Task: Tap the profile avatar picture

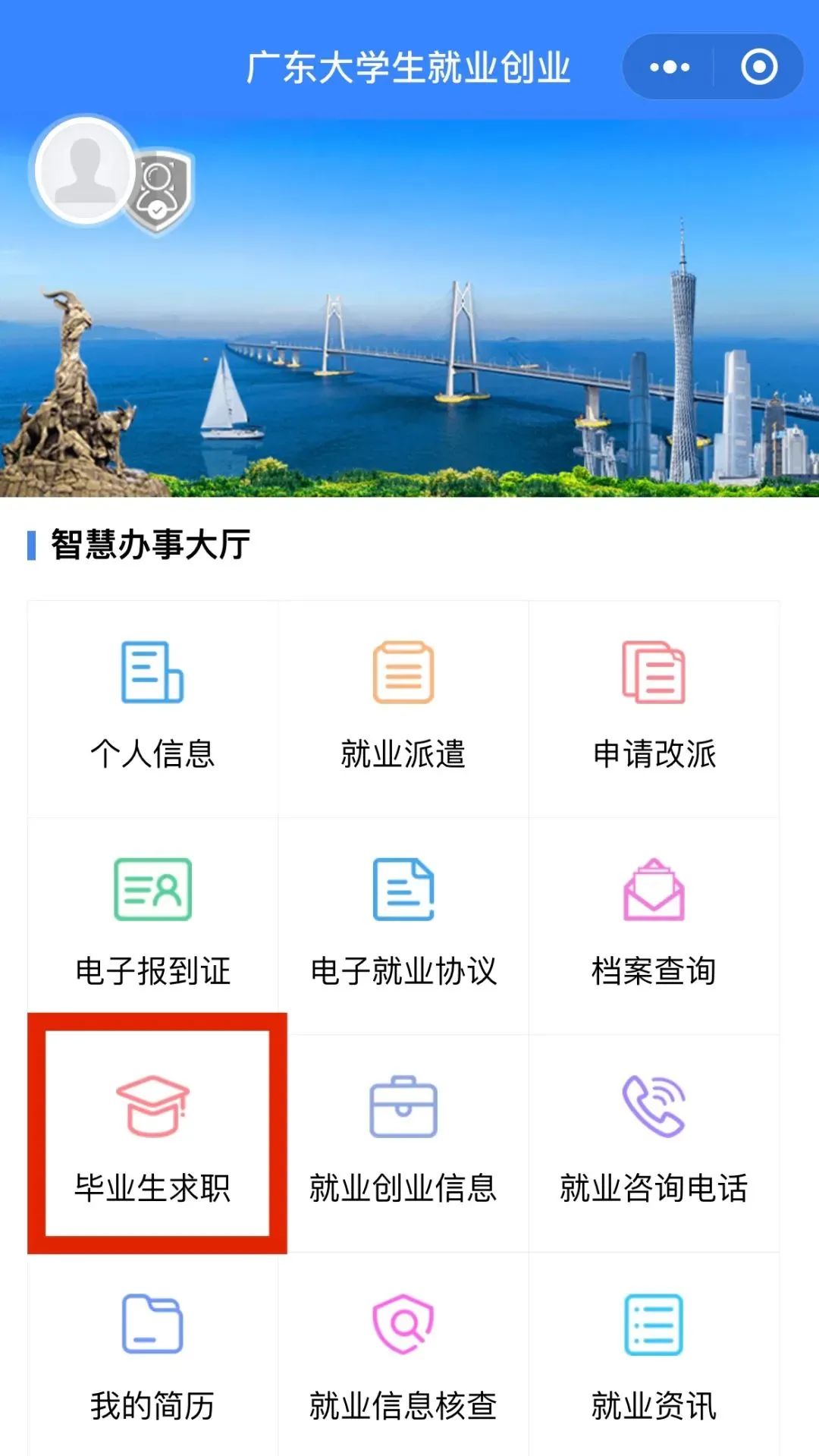Action: [x=85, y=171]
